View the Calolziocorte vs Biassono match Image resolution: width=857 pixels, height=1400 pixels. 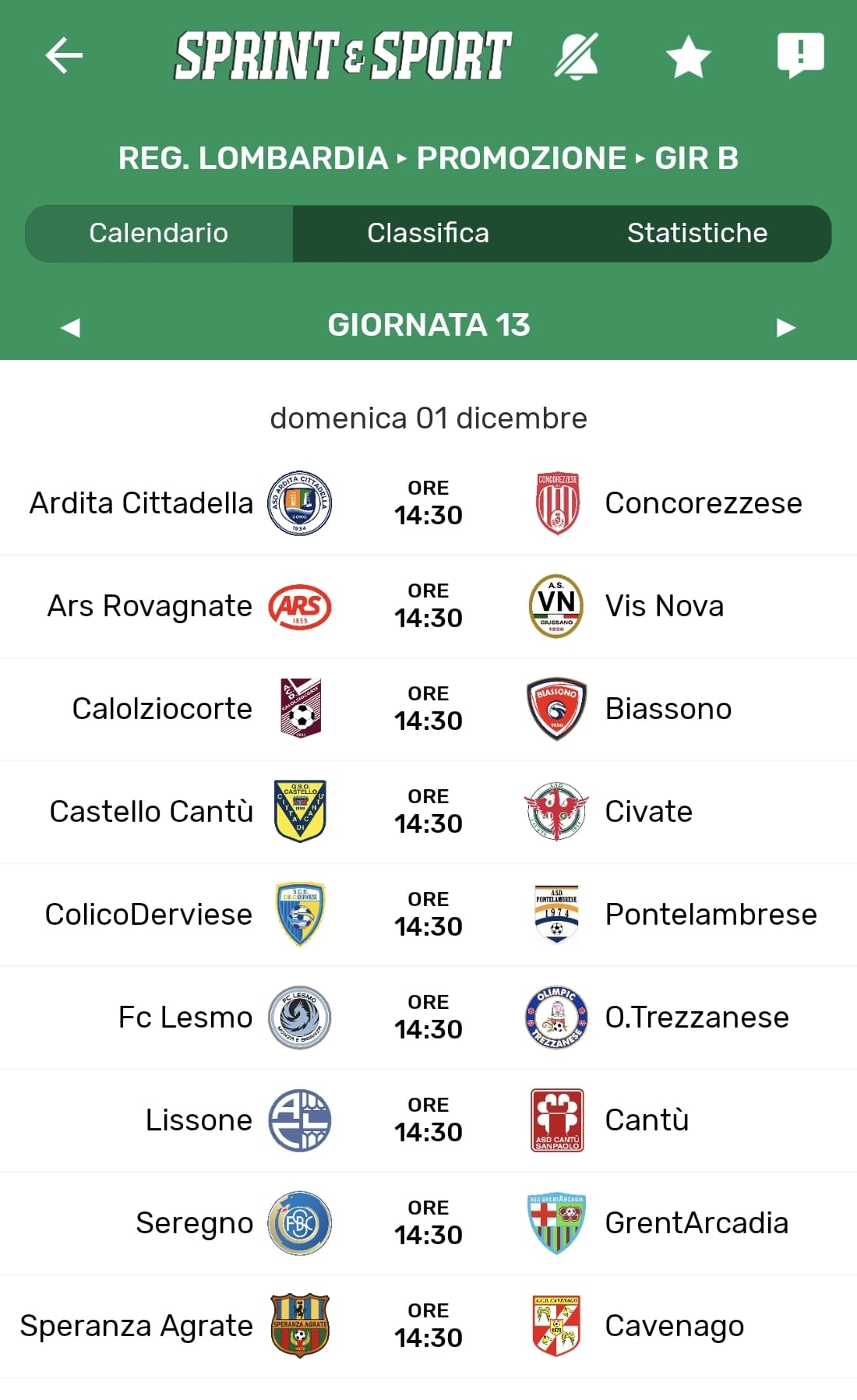428,709
